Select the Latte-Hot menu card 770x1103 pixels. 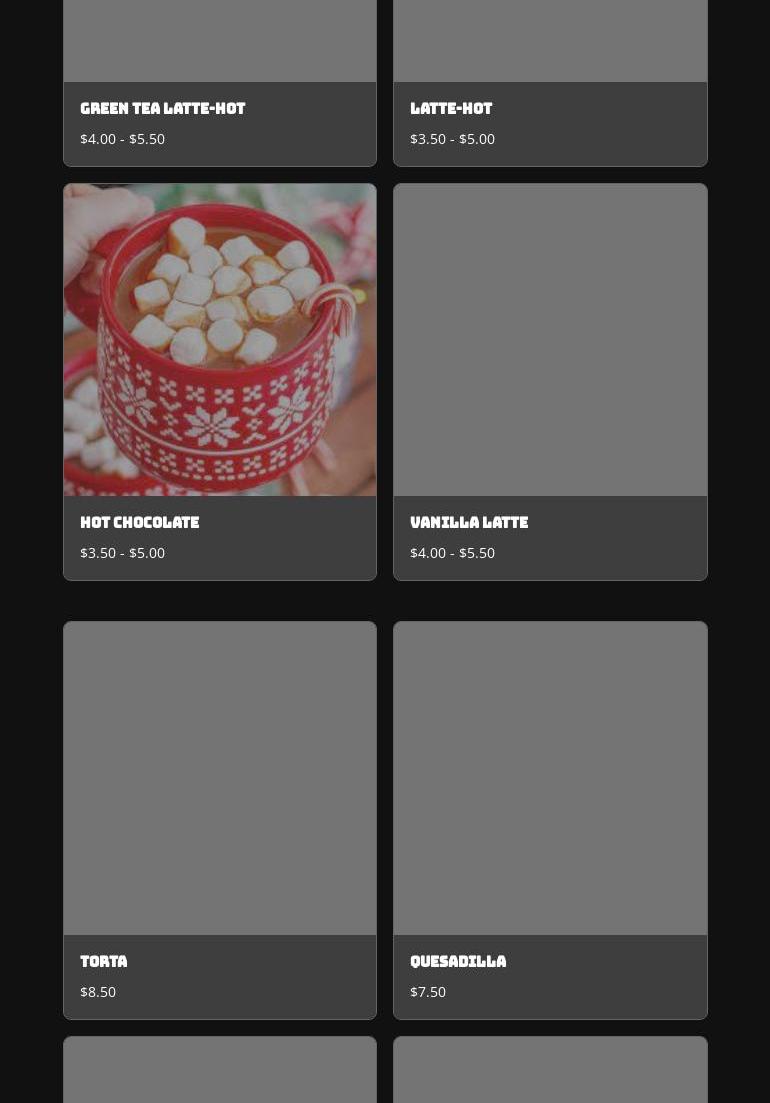[550, 108]
